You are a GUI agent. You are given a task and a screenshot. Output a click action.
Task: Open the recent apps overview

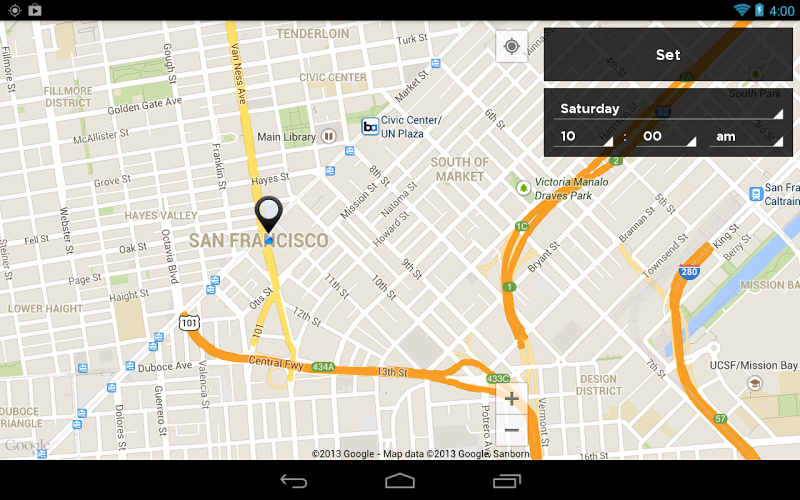point(507,481)
